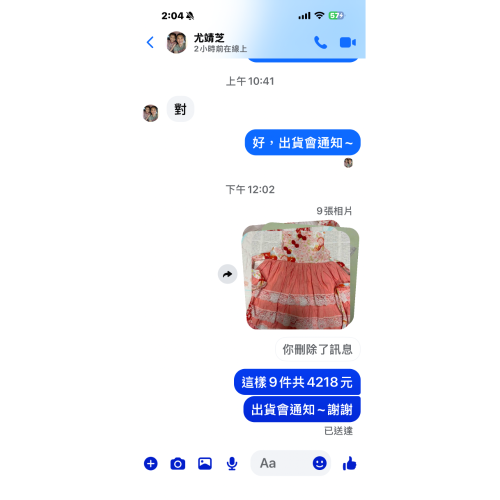Record a voice message with the microphone
This screenshot has width=500, height=500.
[x=232, y=463]
